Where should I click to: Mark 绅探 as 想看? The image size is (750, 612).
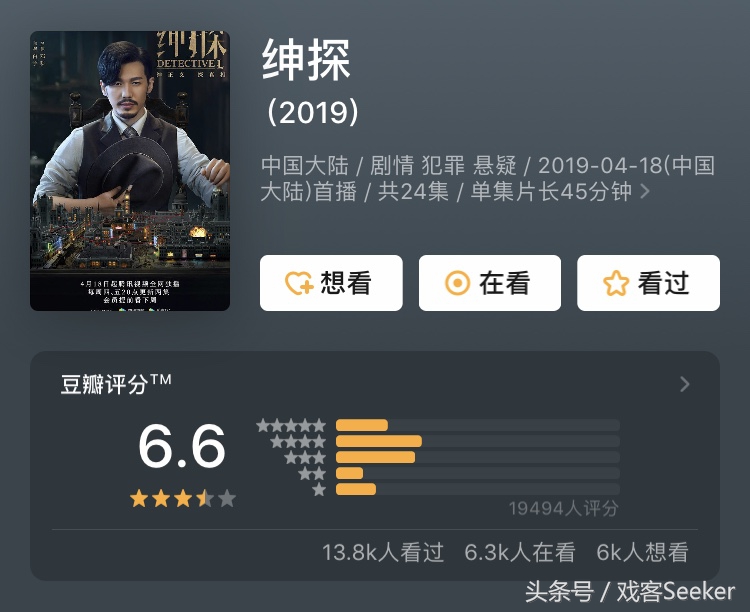[331, 283]
